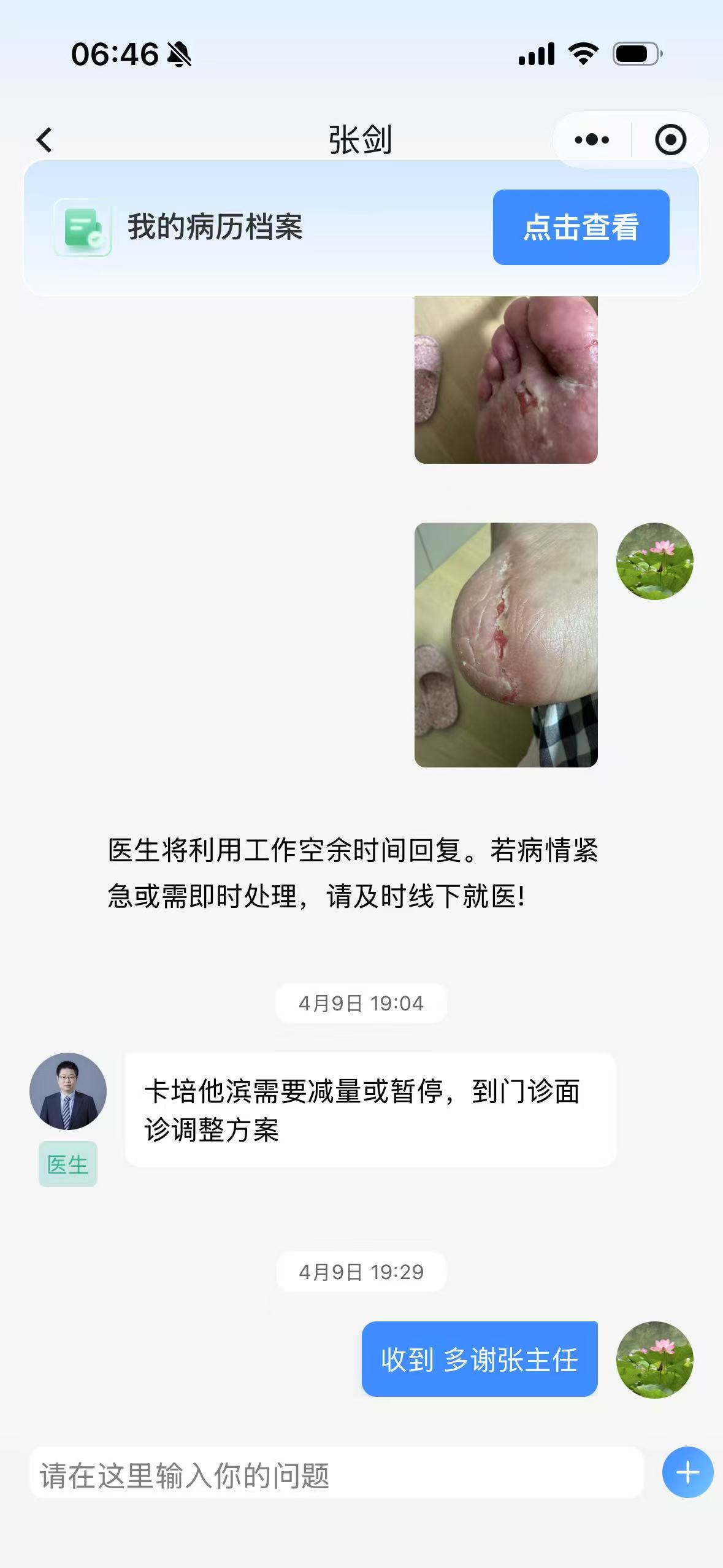Focus the 请在这里输入你的问题 input field
Viewport: 723px width, 1568px height.
[336, 1473]
